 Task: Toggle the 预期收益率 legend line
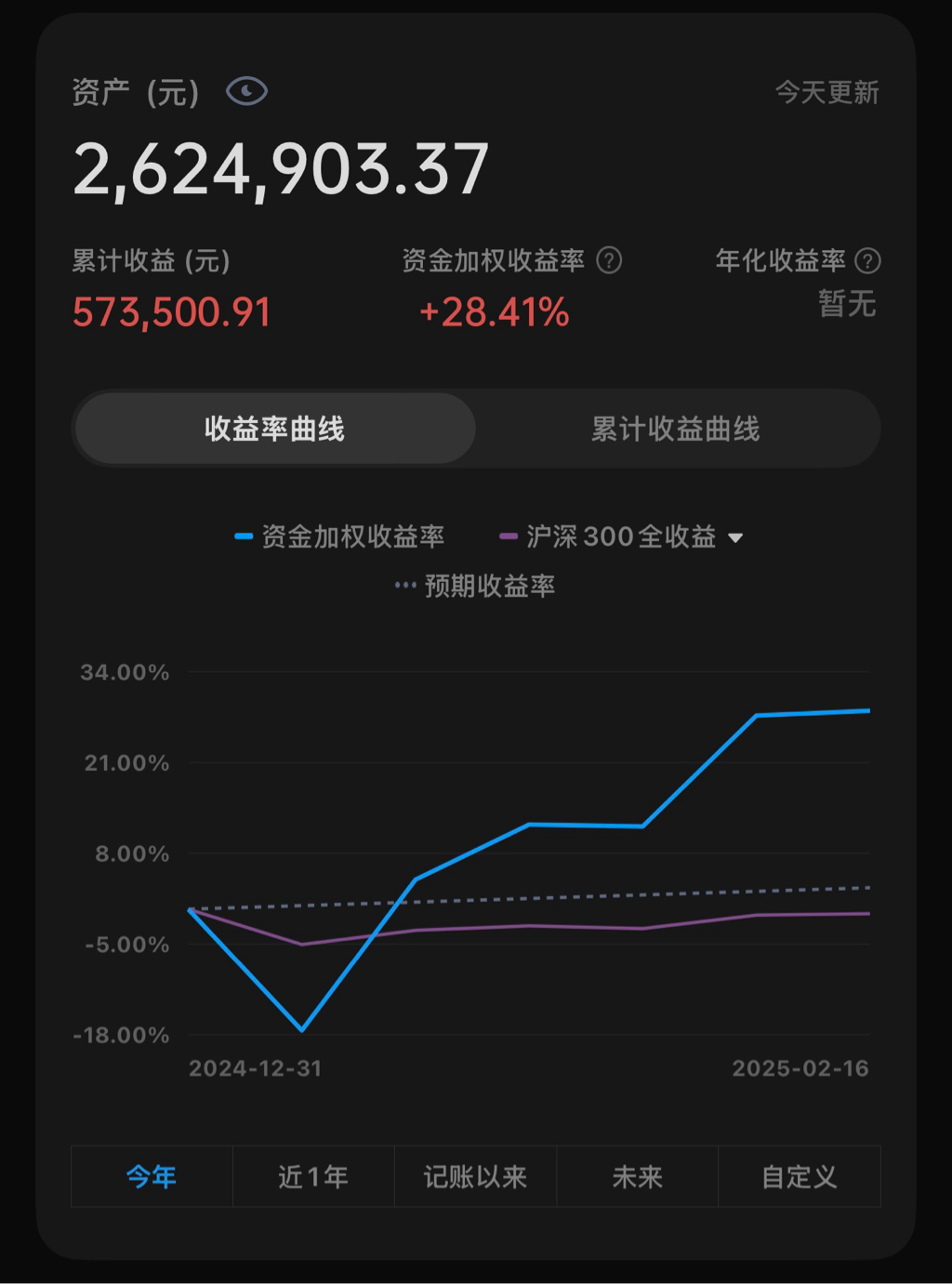[x=476, y=586]
